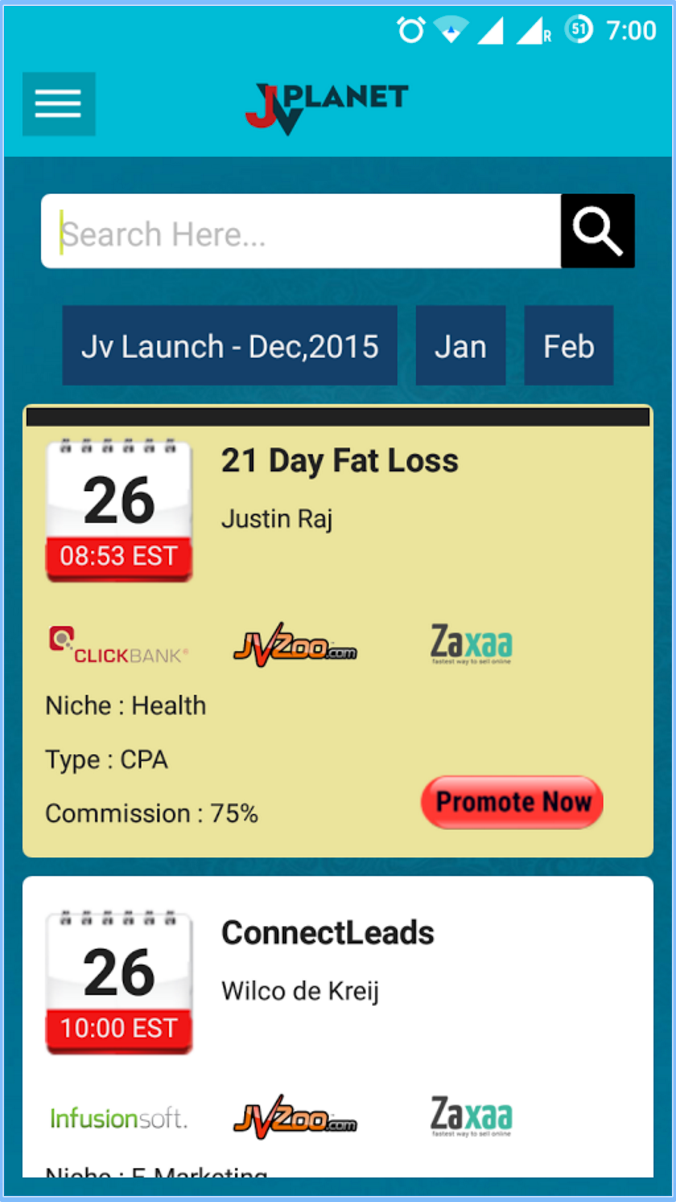The width and height of the screenshot is (676, 1202).
Task: Switch to the Jan launches
Action: pos(460,346)
